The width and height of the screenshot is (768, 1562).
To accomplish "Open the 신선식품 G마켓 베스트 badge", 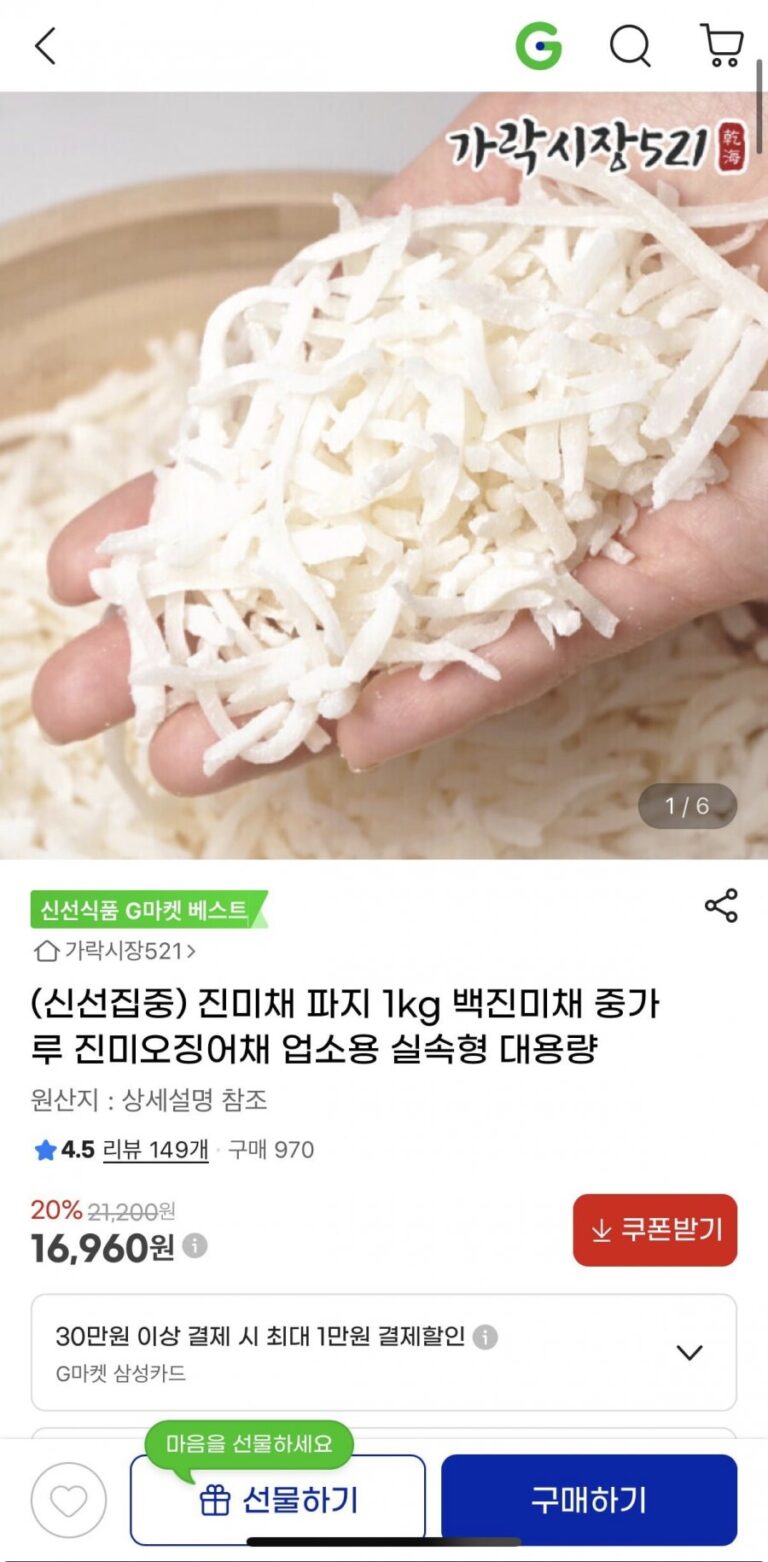I will pyautogui.click(x=146, y=910).
